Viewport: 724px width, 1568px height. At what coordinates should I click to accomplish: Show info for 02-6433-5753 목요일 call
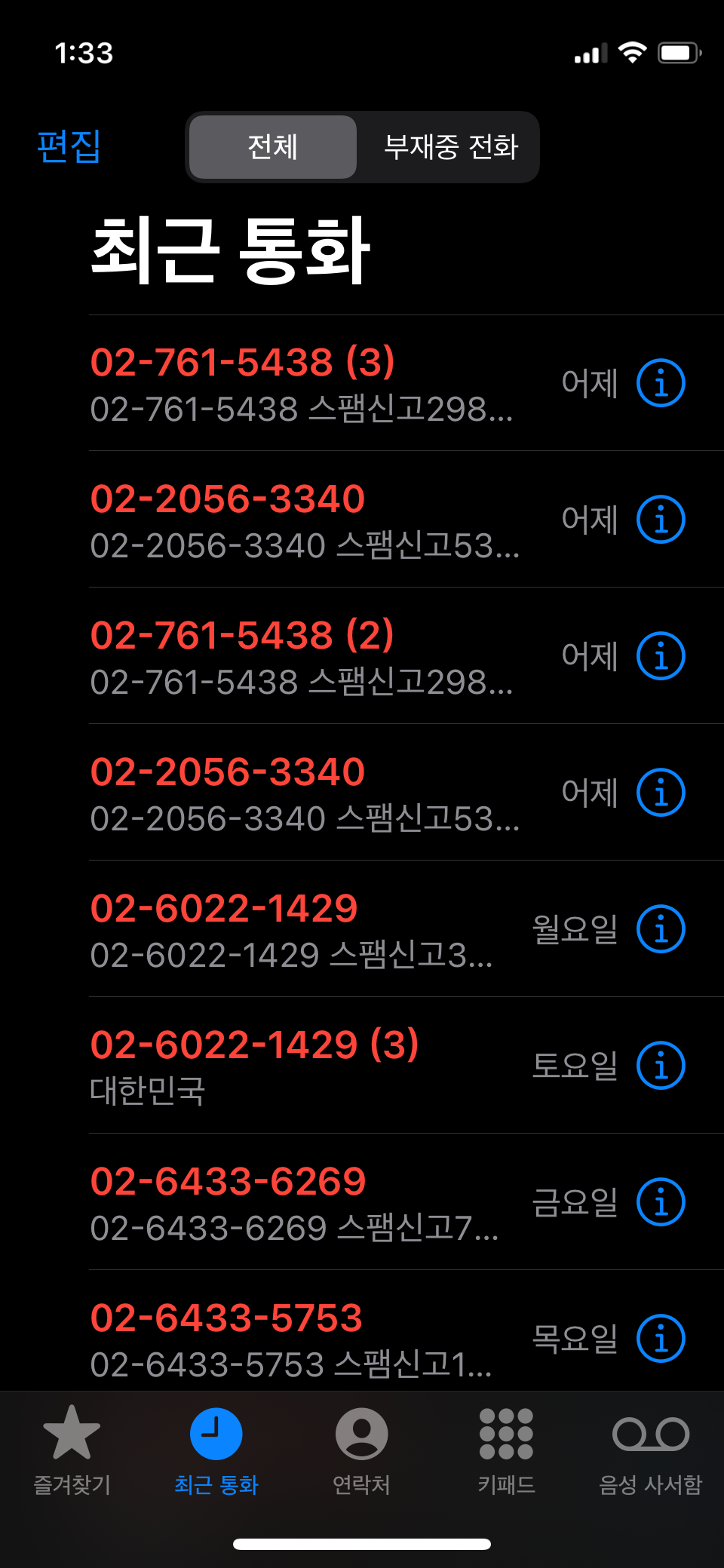coord(661,1339)
